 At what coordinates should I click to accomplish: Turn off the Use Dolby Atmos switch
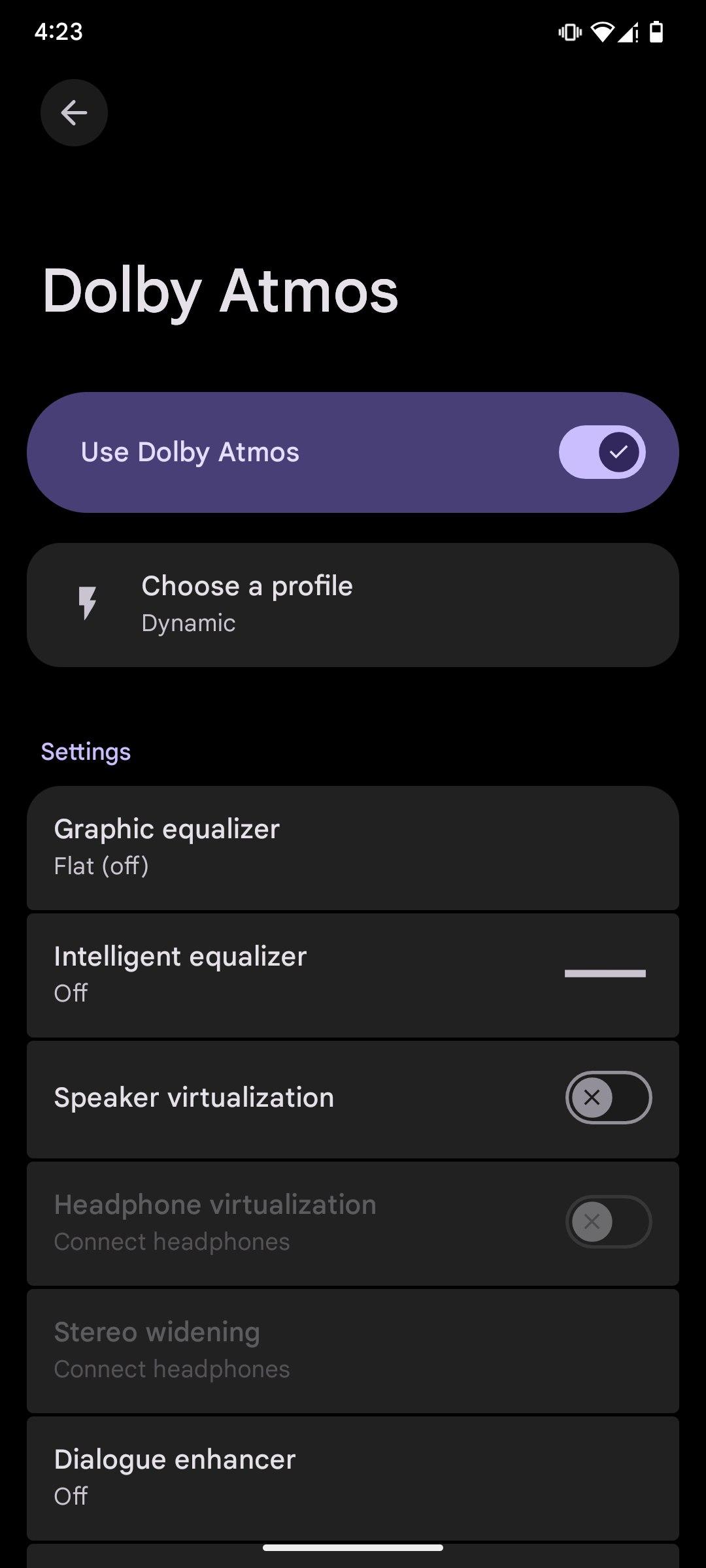pyautogui.click(x=601, y=452)
